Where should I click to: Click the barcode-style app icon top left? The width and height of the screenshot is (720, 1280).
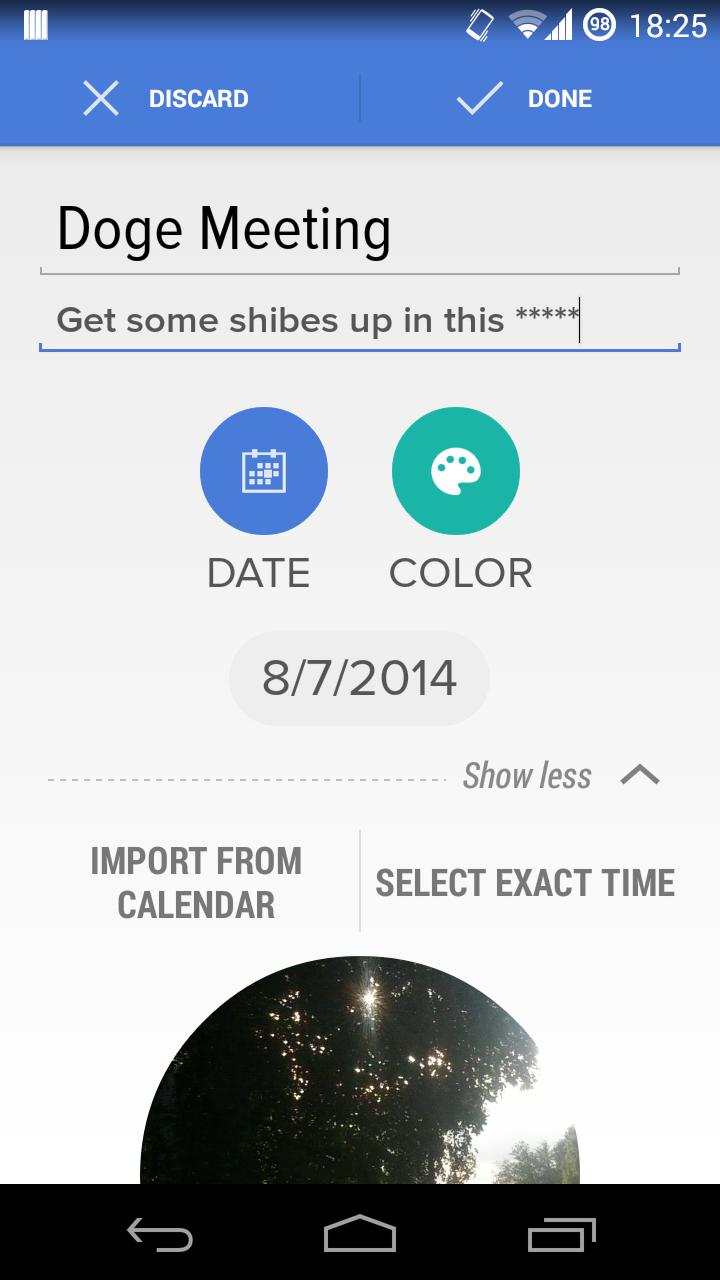[x=38, y=24]
